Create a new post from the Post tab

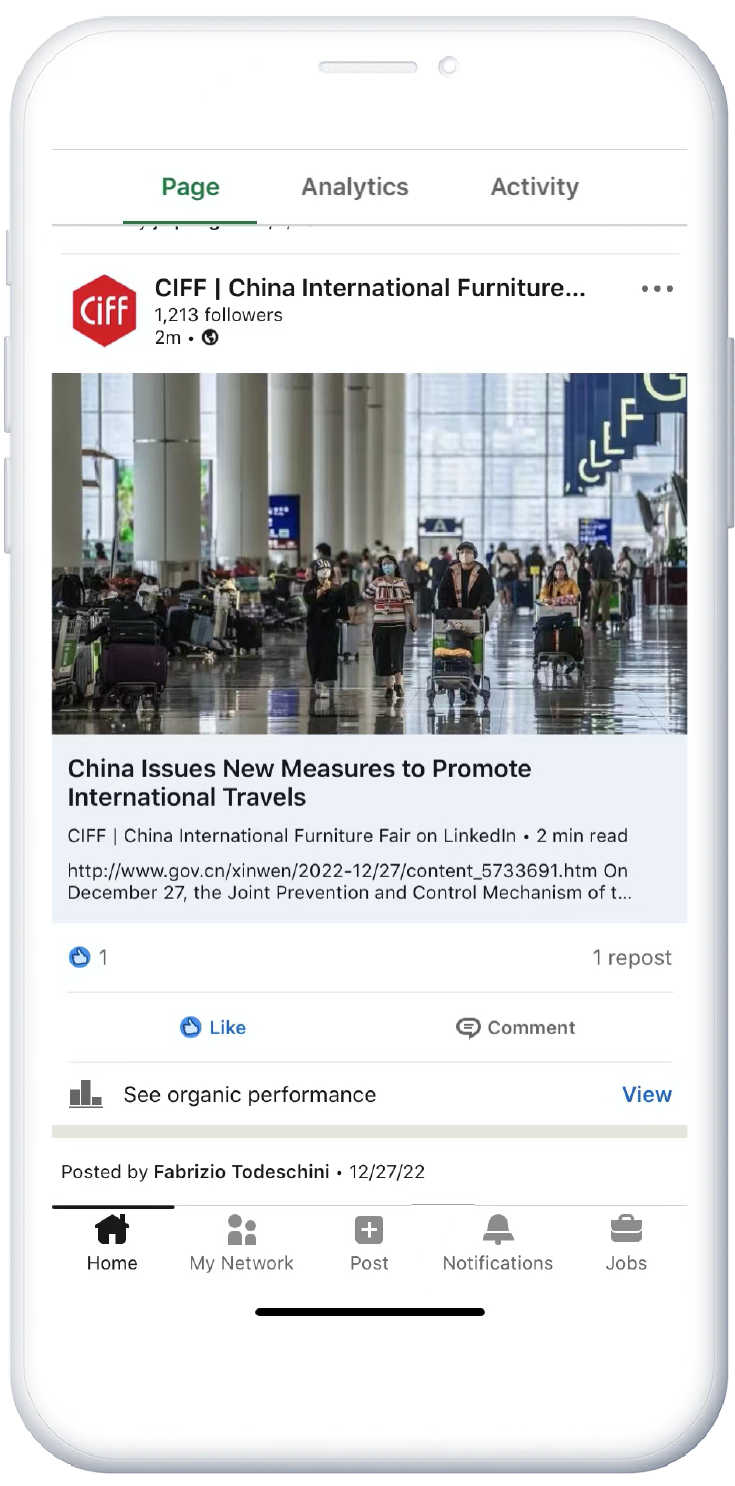click(x=369, y=1243)
